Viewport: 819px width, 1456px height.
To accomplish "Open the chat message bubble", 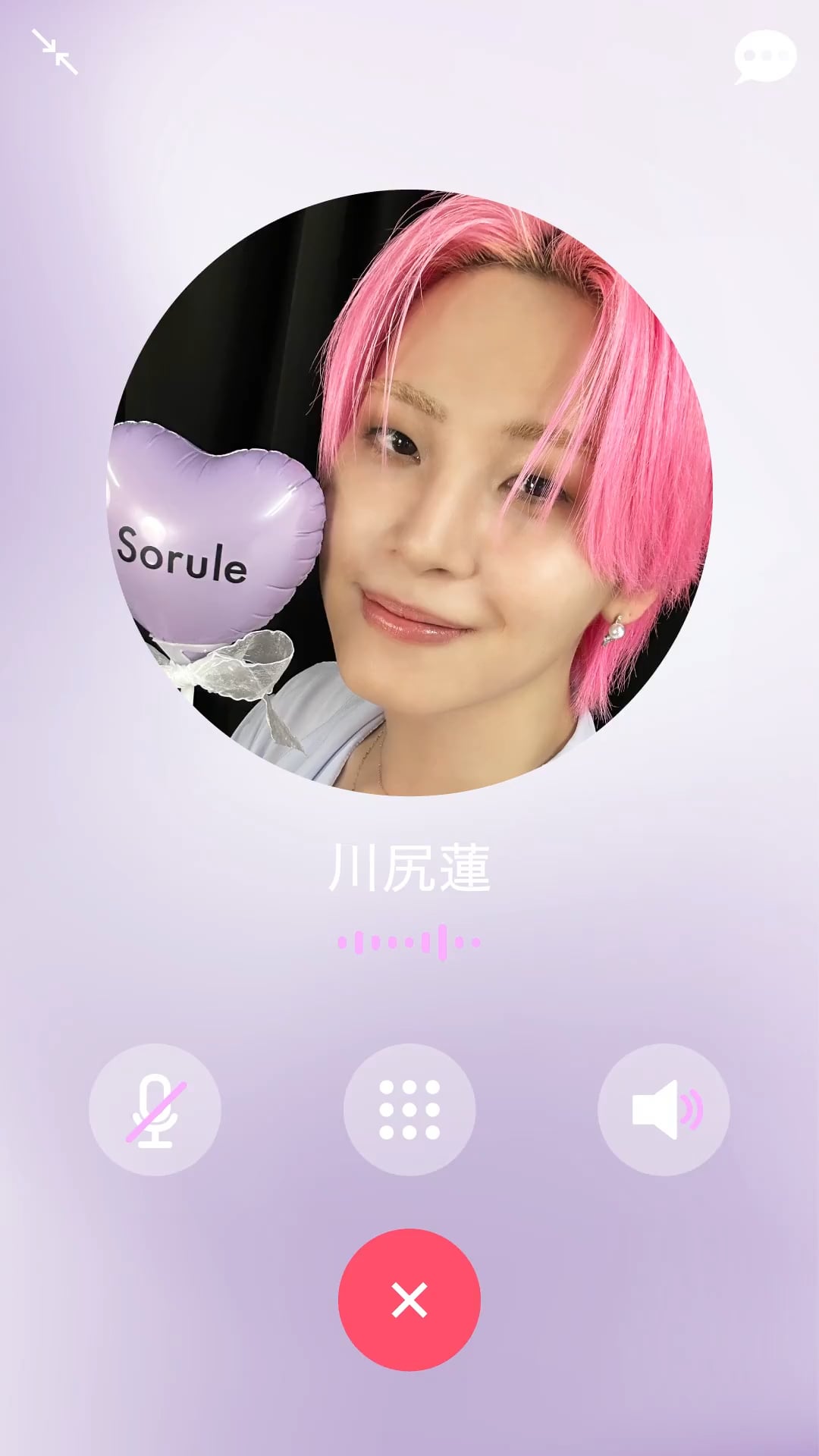I will [764, 57].
